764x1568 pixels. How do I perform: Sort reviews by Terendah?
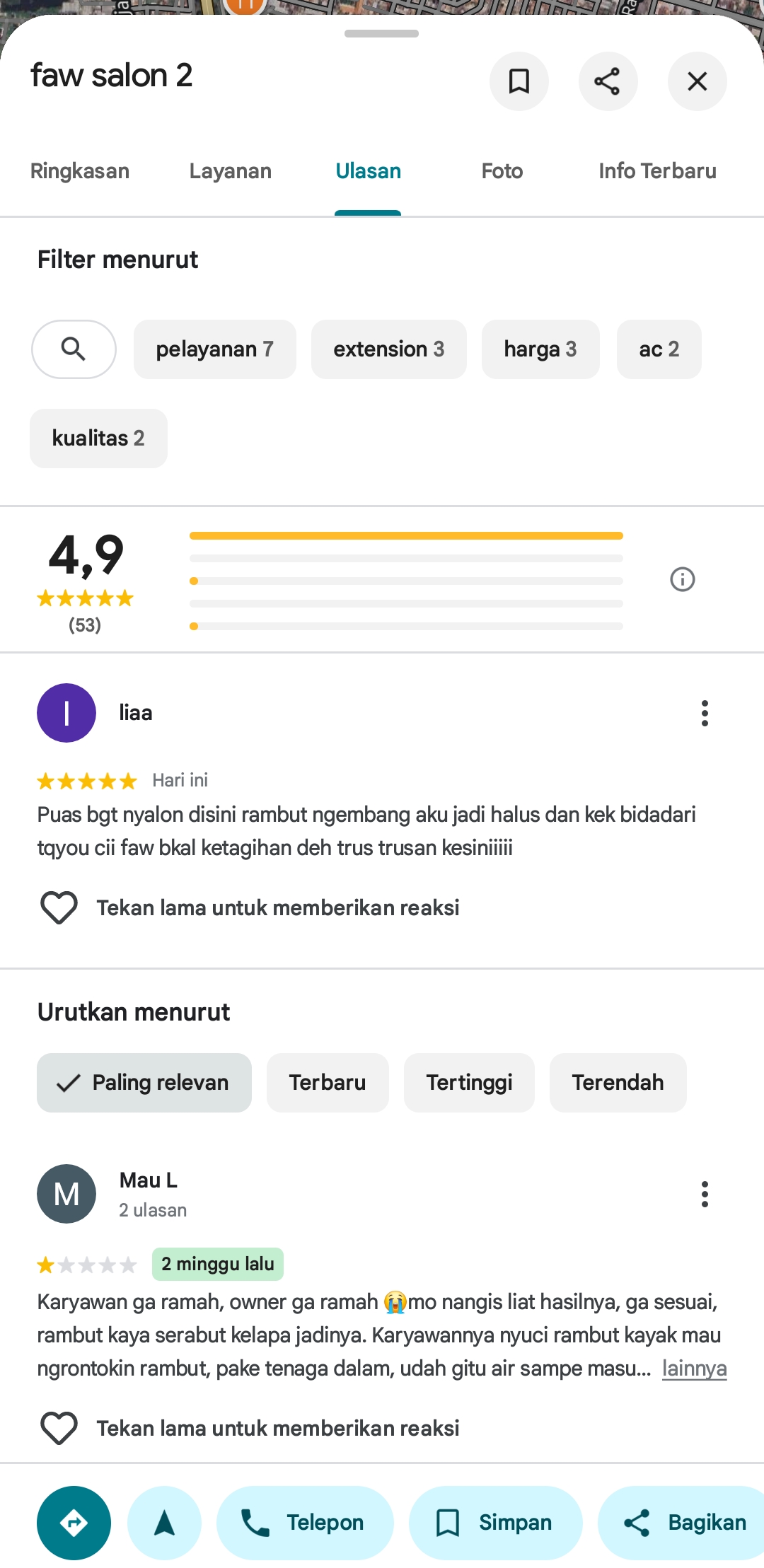[618, 1083]
